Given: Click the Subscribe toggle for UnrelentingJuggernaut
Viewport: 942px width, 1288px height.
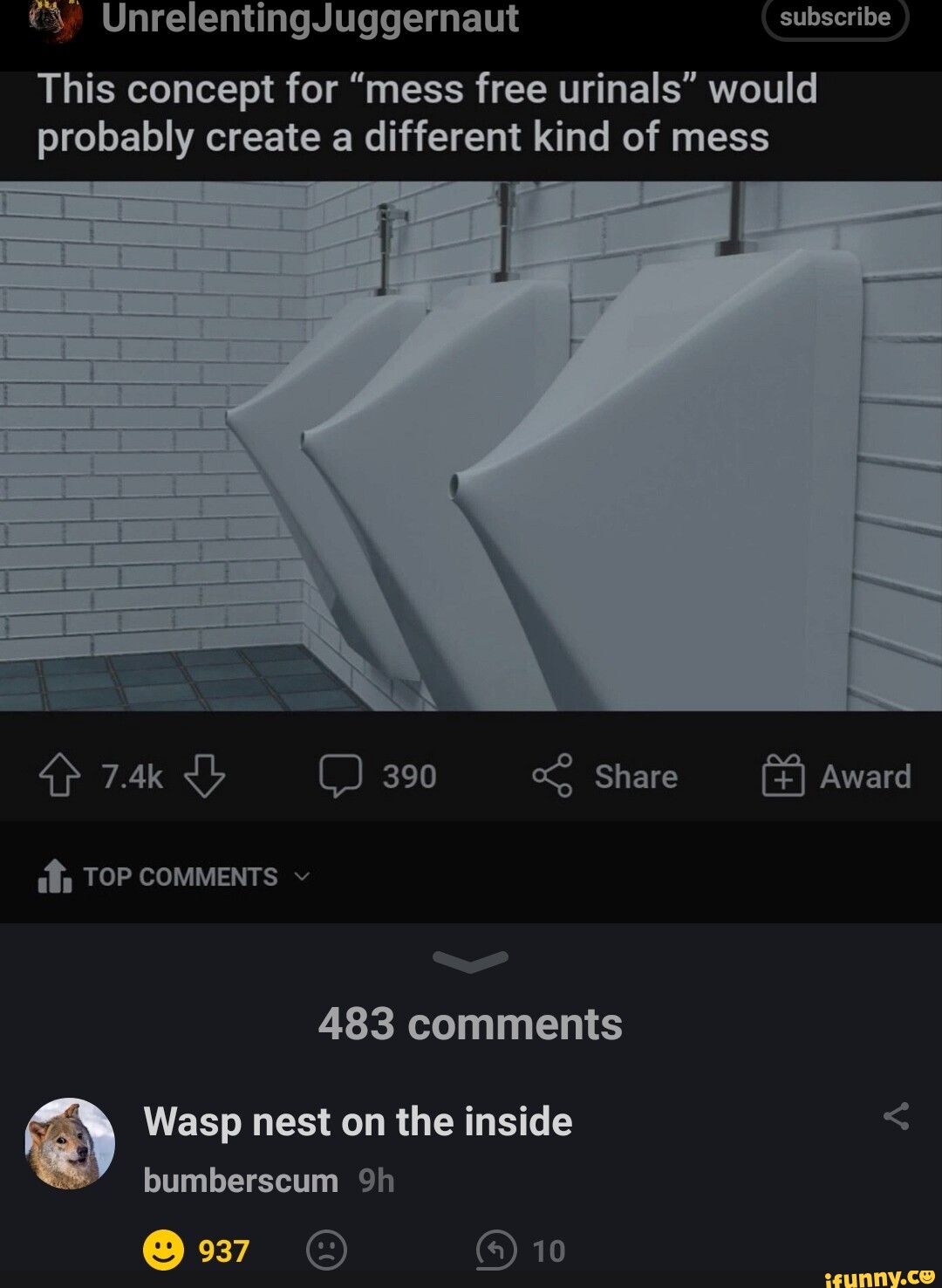Looking at the screenshot, I should (835, 17).
